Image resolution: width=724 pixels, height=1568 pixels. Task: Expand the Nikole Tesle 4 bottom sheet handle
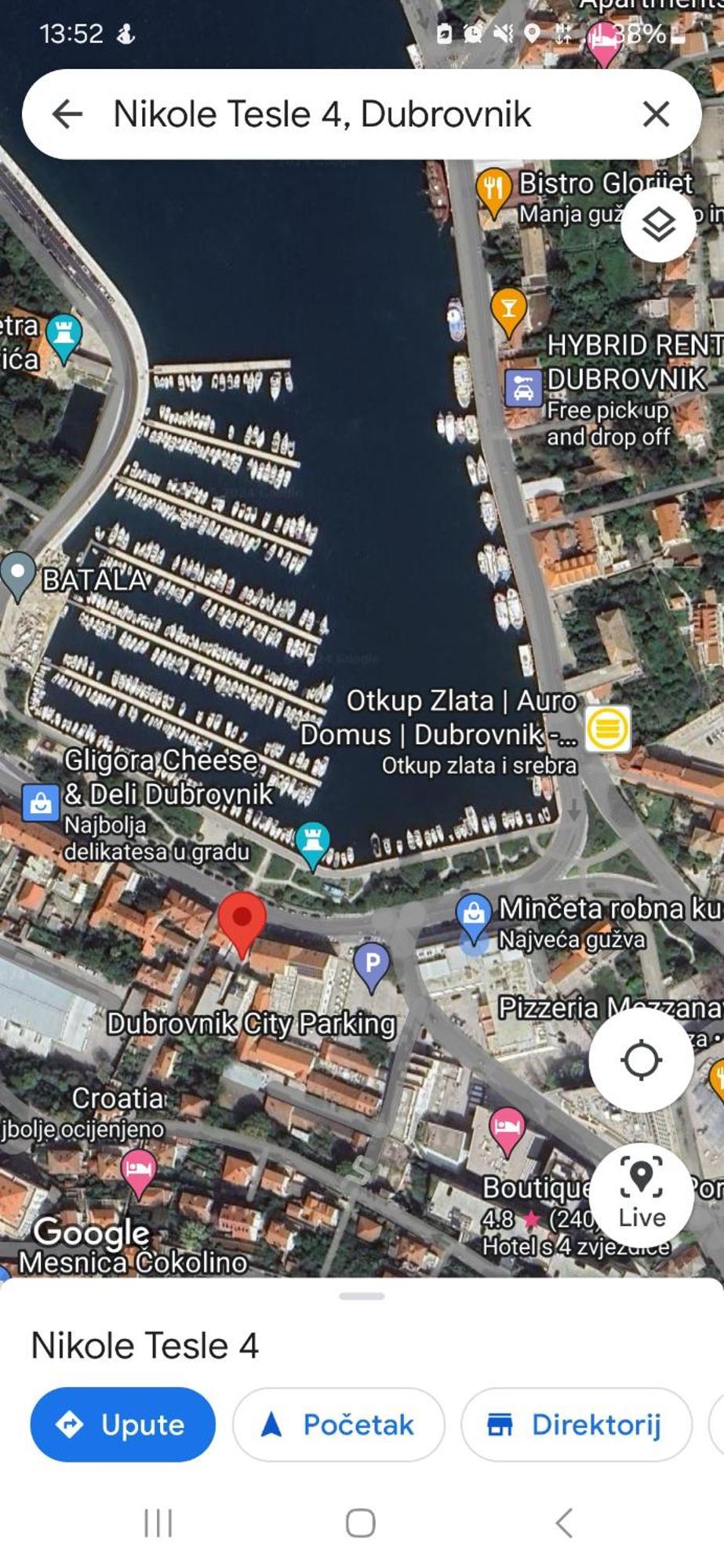(362, 1296)
